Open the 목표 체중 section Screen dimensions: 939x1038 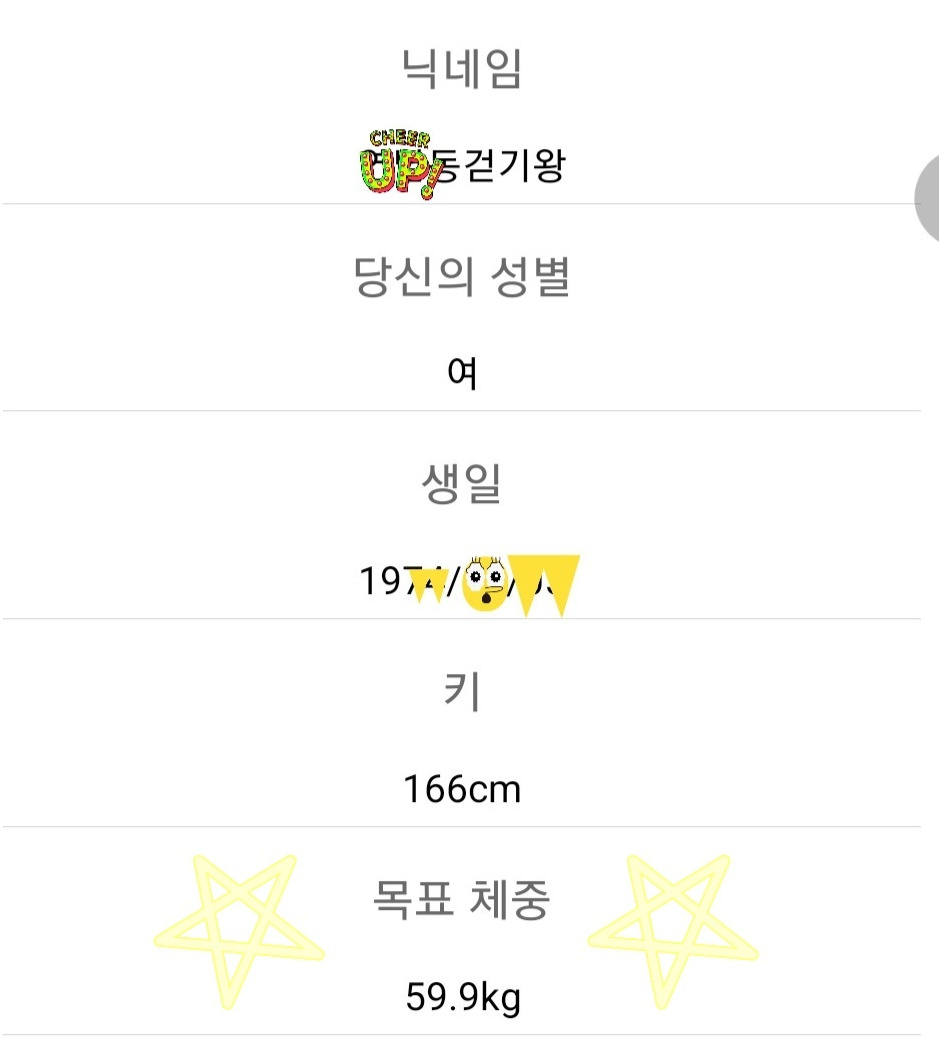(x=460, y=899)
